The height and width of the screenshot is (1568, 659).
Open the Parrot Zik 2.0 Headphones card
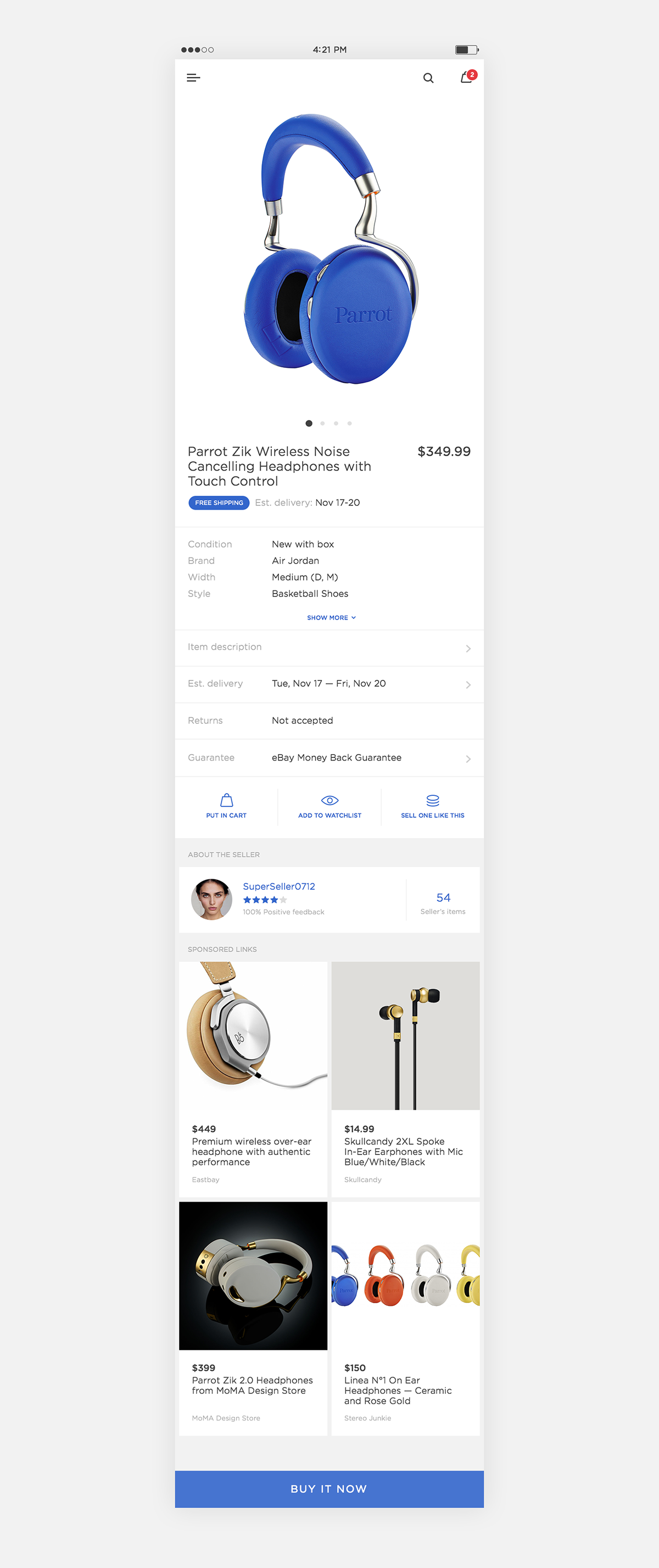click(x=253, y=1318)
